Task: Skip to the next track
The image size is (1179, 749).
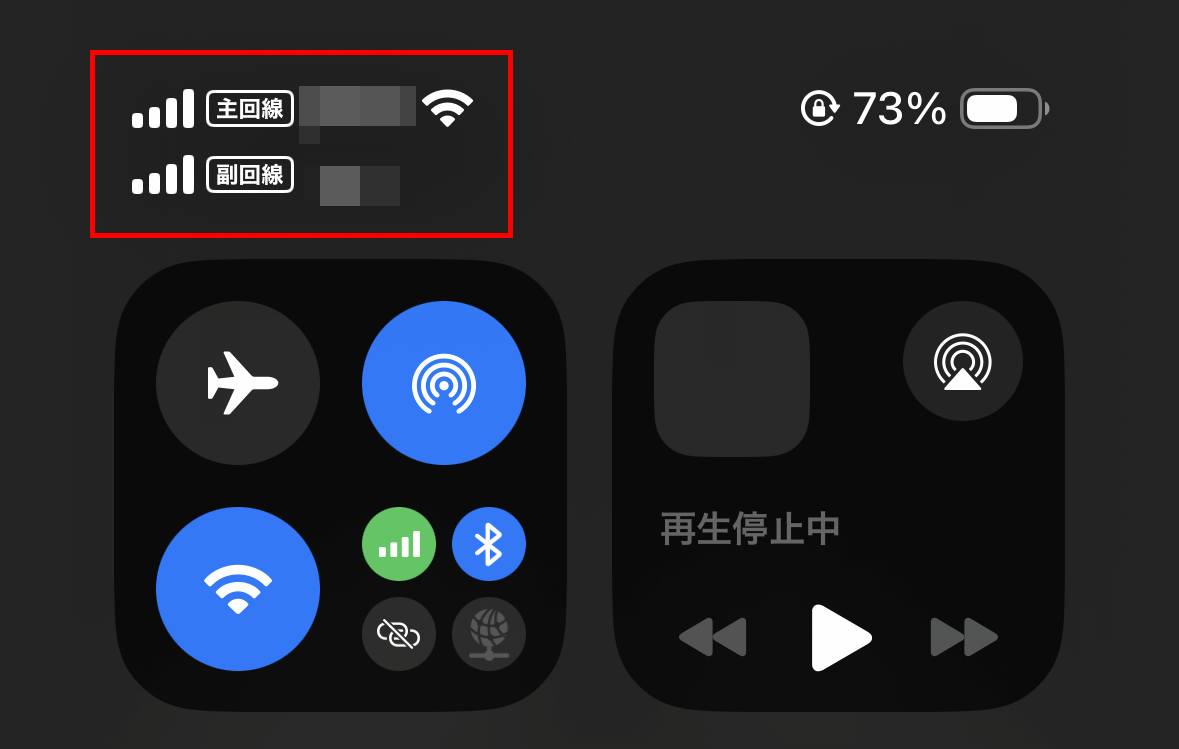Action: point(964,637)
